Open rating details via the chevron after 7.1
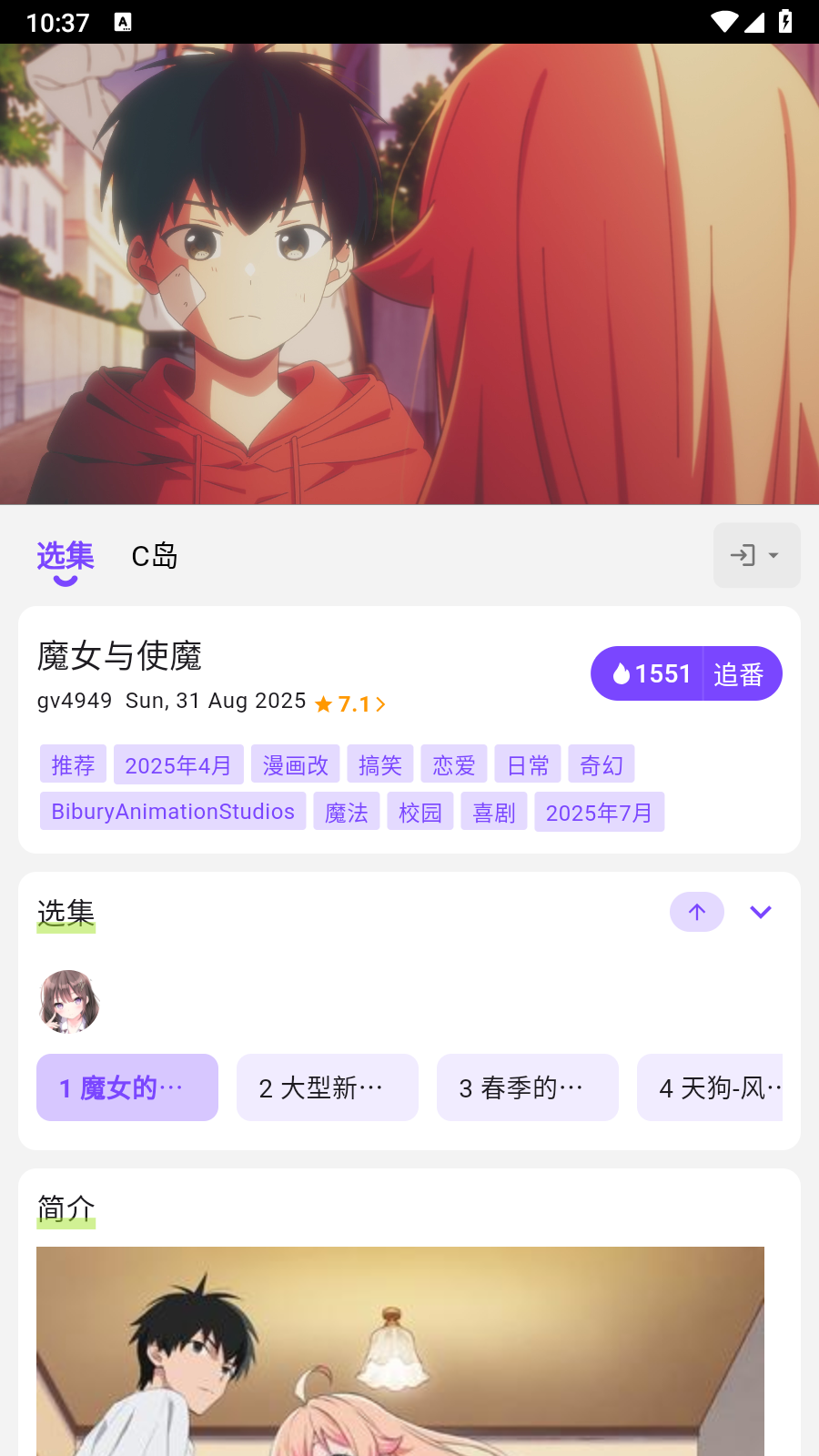The height and width of the screenshot is (1456, 819). [380, 703]
